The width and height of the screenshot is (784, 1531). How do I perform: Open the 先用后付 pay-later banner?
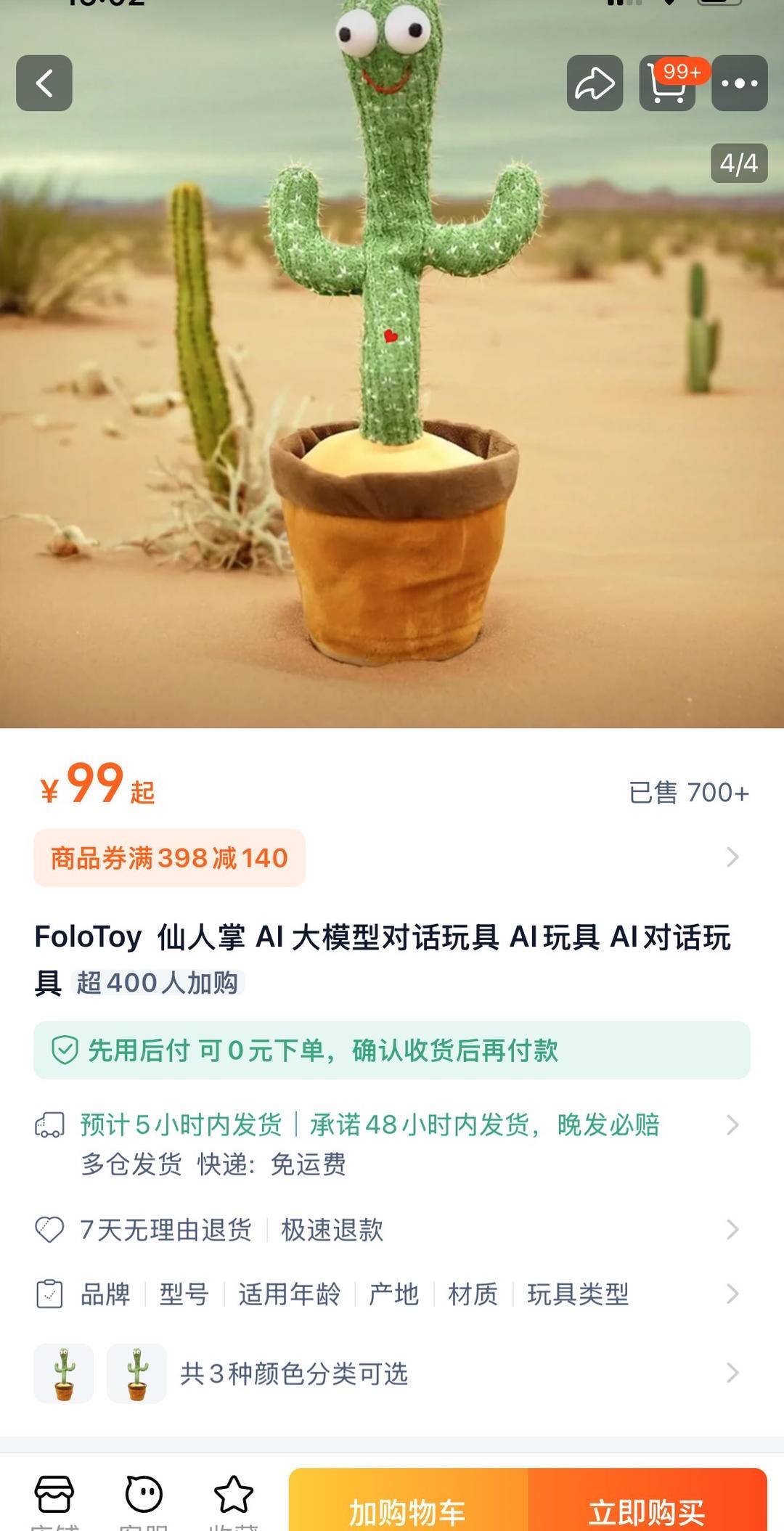pos(391,1050)
